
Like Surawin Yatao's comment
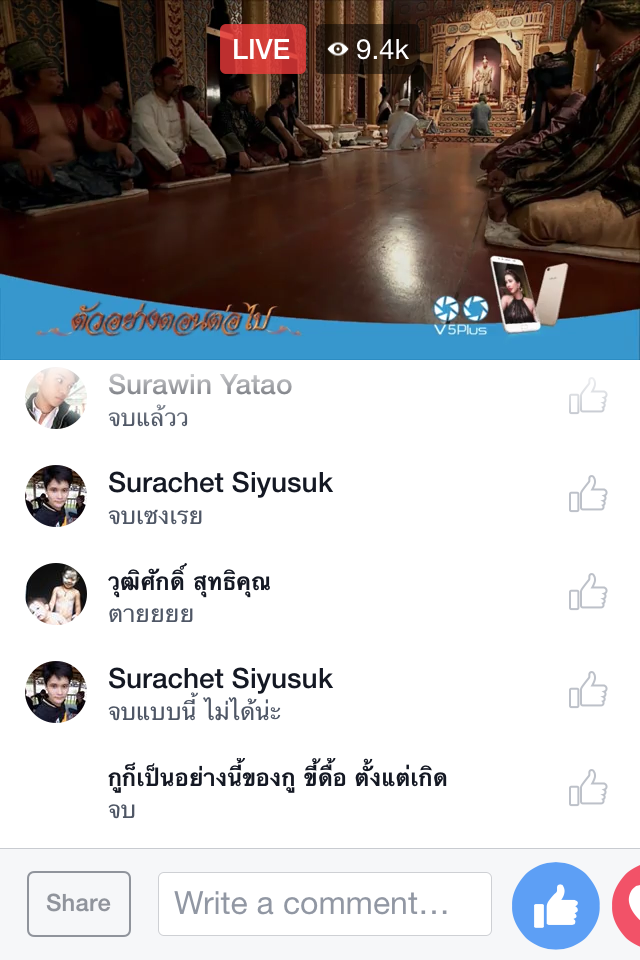click(x=588, y=397)
